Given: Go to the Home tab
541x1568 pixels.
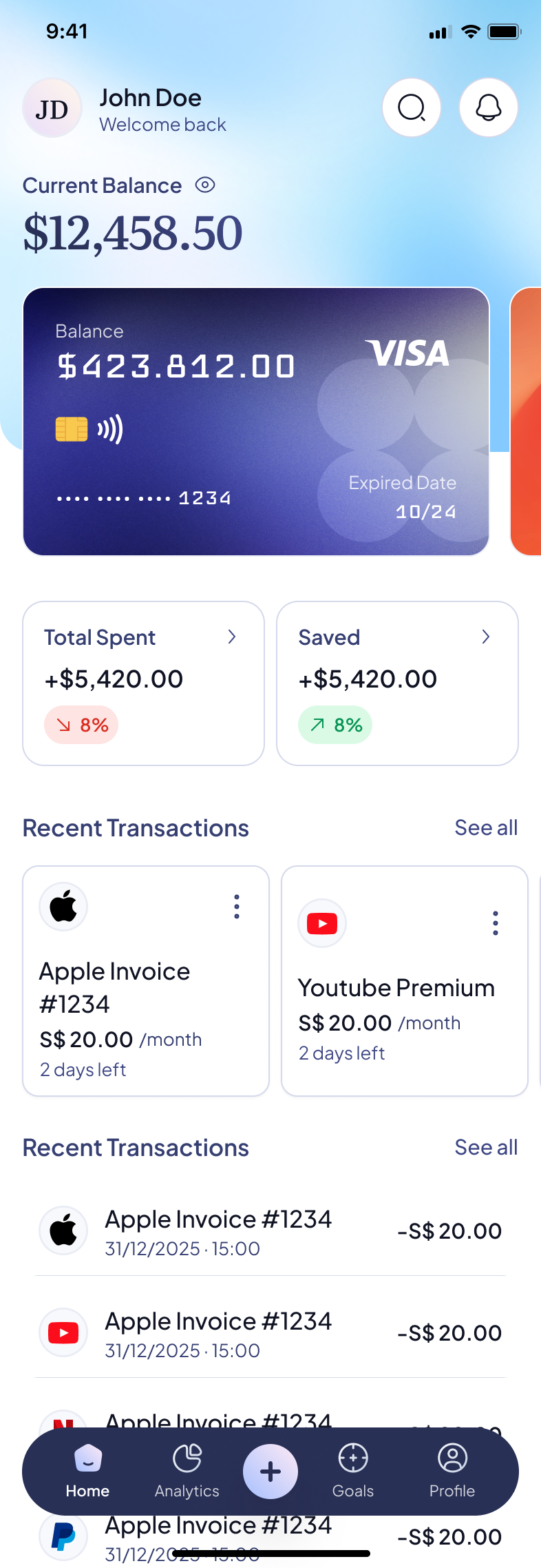Looking at the screenshot, I should pos(87,1471).
